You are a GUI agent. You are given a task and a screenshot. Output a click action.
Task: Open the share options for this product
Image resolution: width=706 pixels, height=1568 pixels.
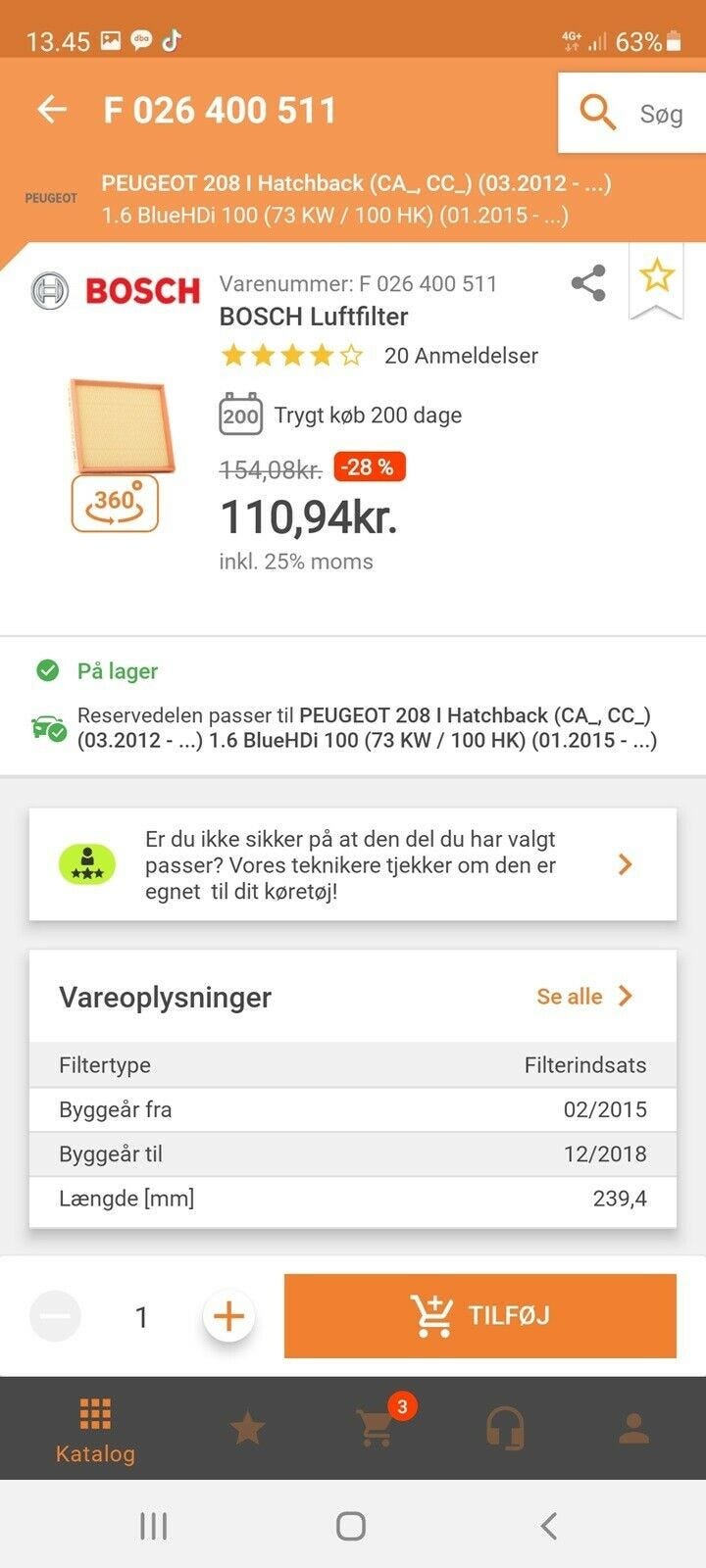pos(589,284)
